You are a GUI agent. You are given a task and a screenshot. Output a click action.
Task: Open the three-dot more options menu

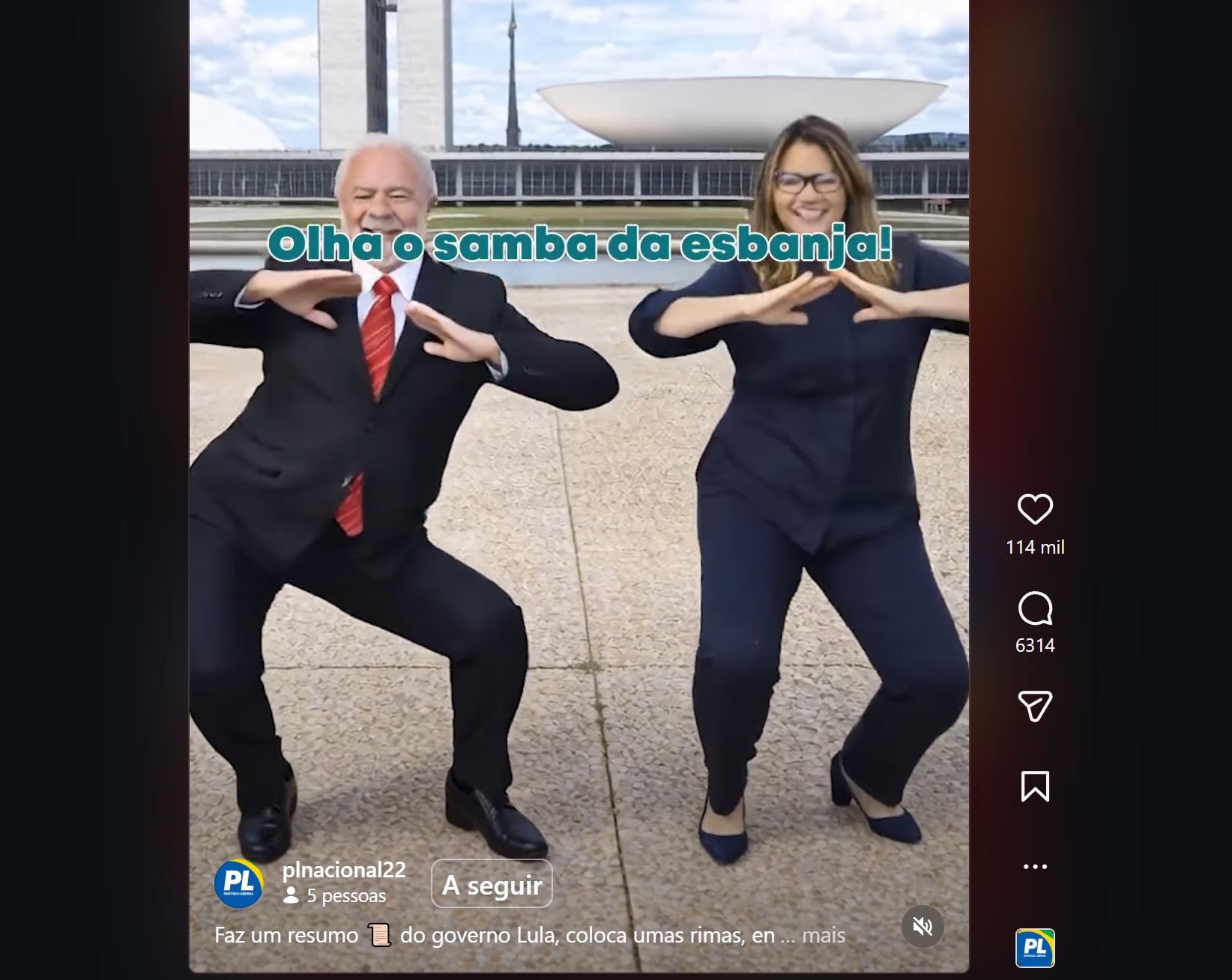pos(1035,866)
